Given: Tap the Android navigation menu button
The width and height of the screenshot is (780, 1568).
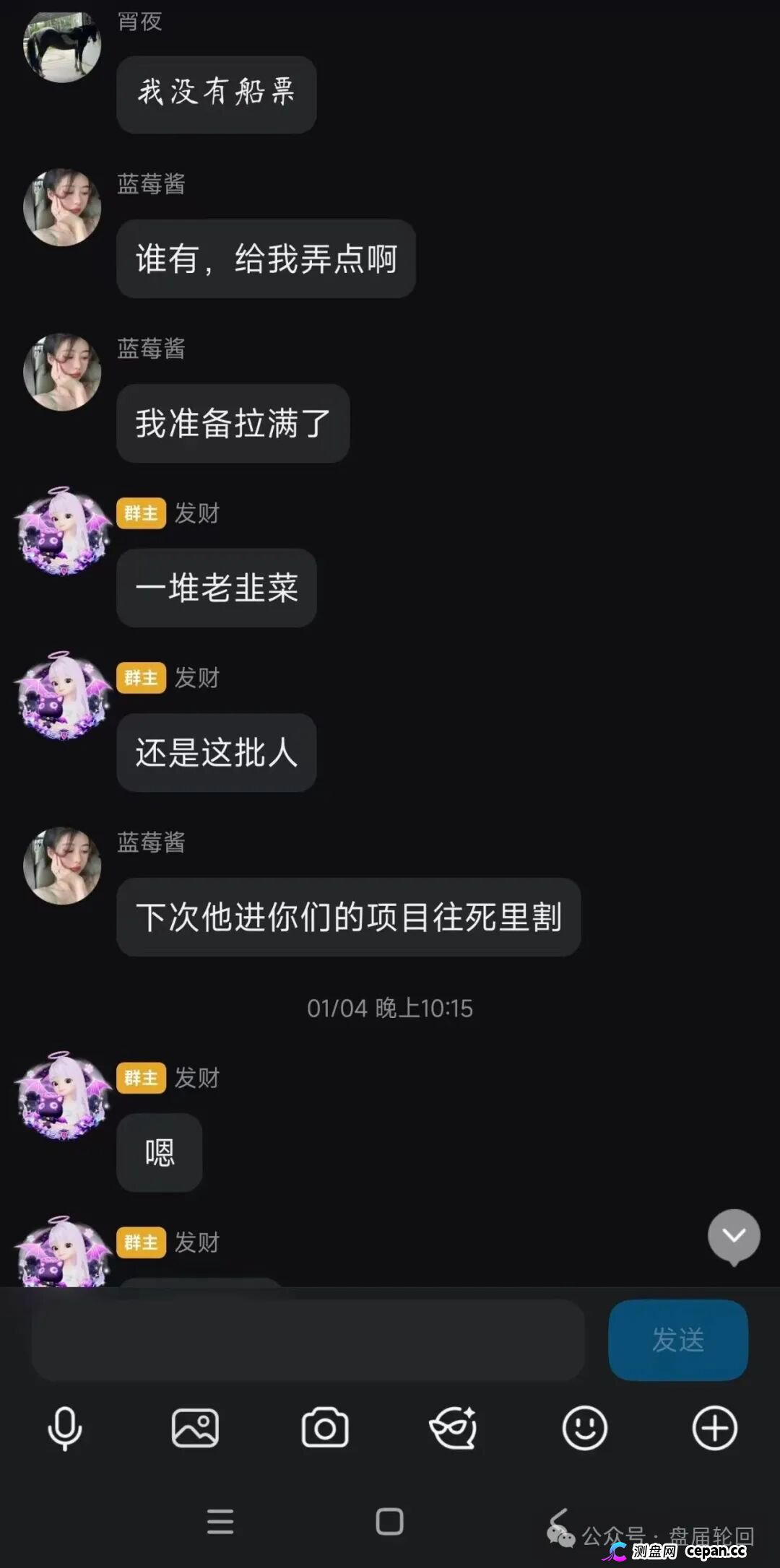Looking at the screenshot, I should click(221, 1520).
